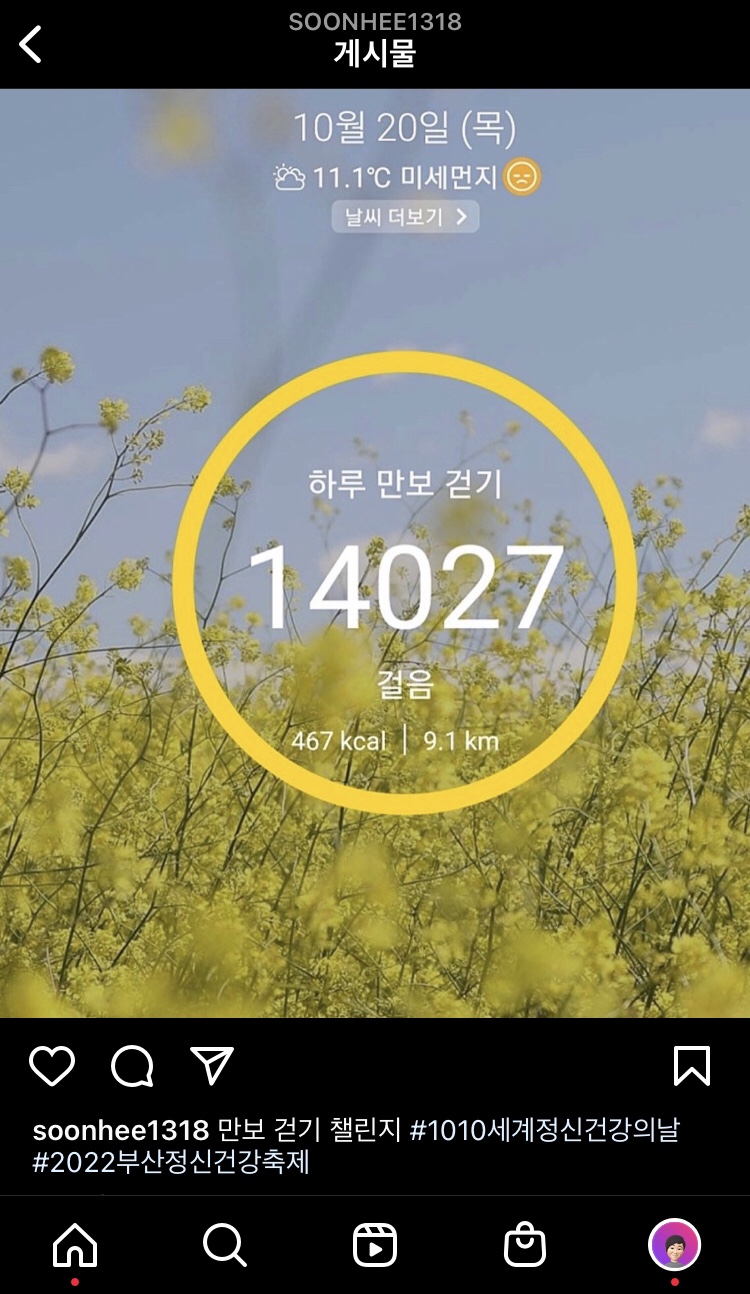Switch to the Search tab
This screenshot has width=750, height=1294.
click(x=224, y=1246)
